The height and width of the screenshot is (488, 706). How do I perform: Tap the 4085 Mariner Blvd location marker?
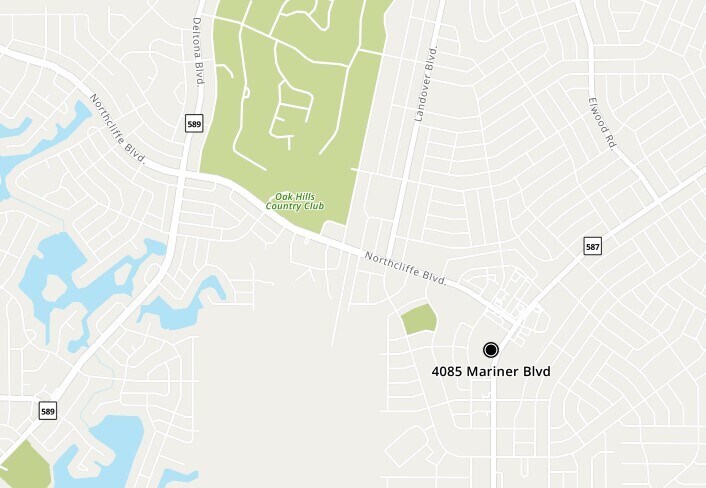tap(491, 350)
